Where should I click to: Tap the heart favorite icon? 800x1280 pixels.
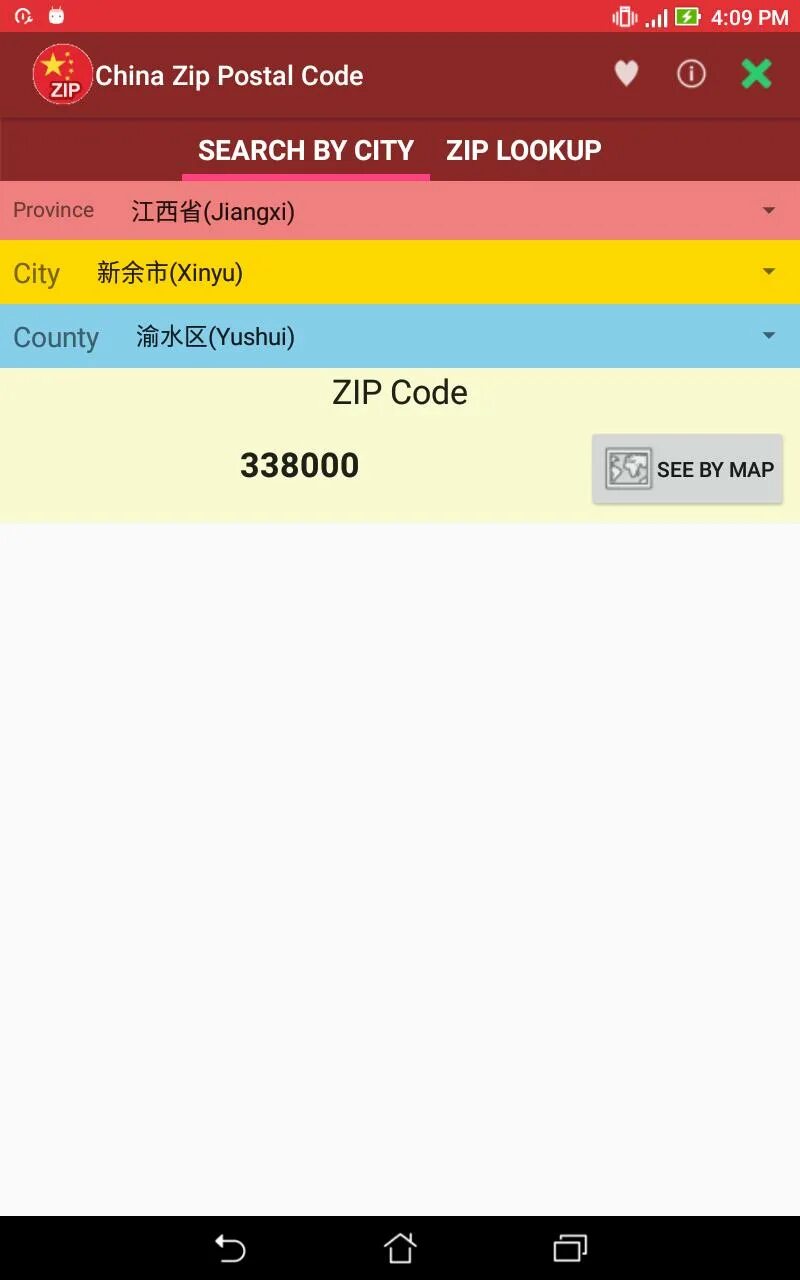(626, 74)
